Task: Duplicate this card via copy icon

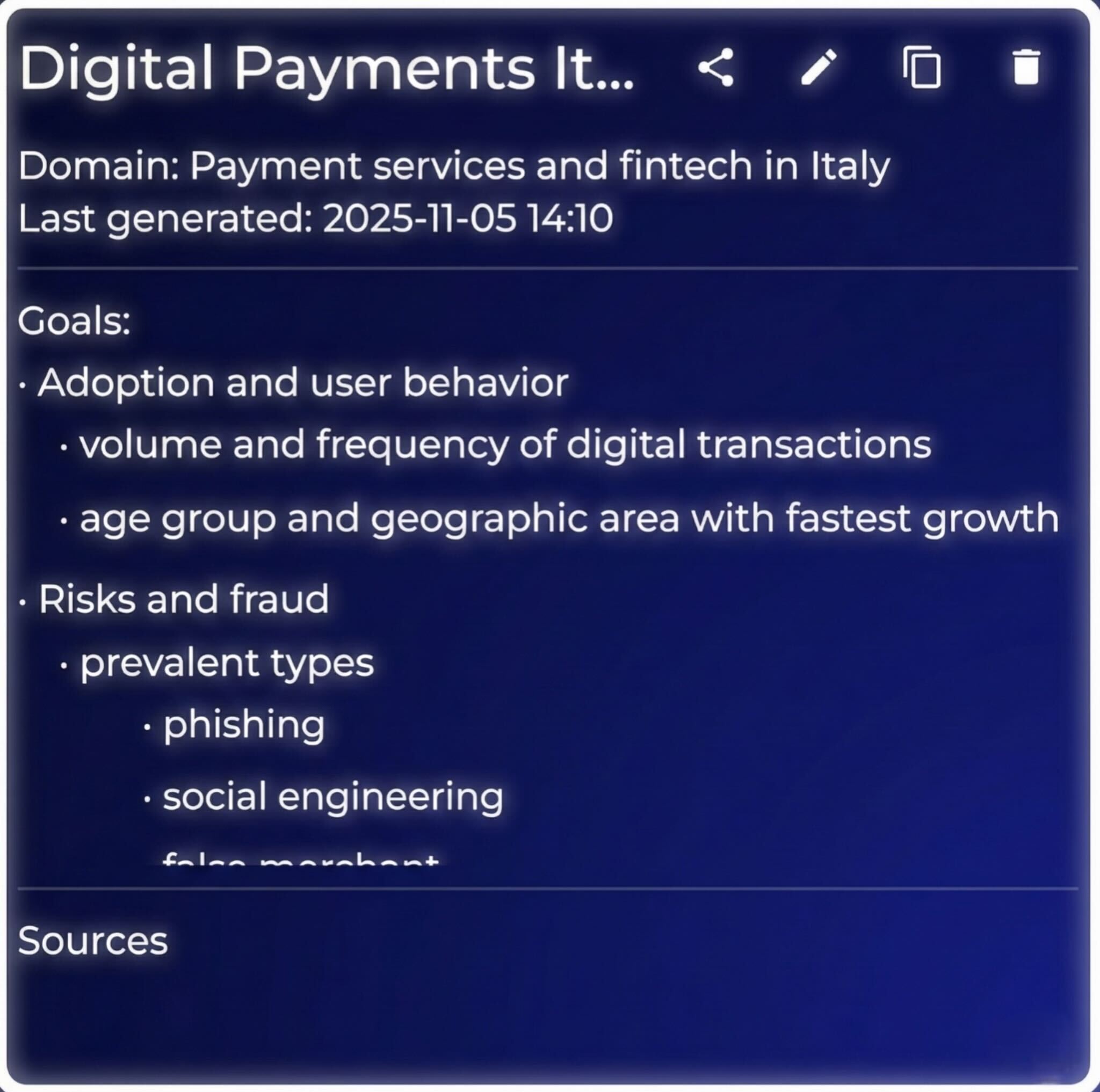Action: click(x=922, y=67)
